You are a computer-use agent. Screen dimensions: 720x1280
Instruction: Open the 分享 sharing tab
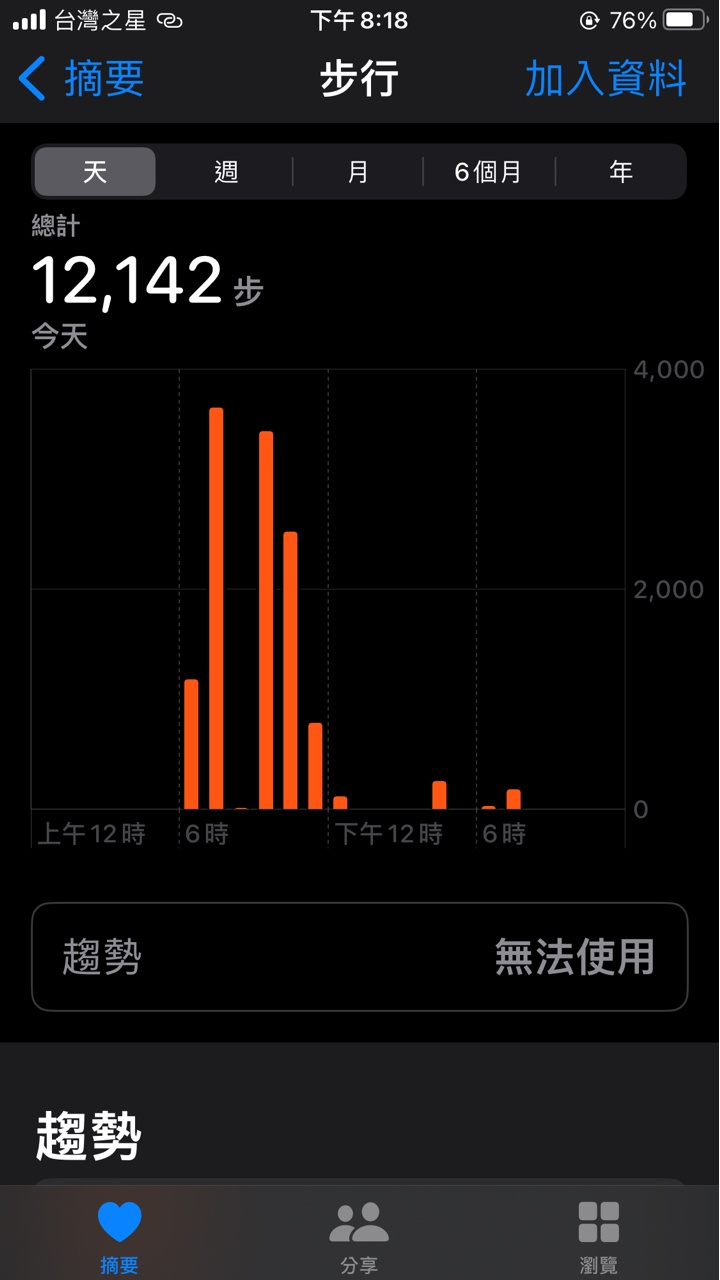(359, 1235)
